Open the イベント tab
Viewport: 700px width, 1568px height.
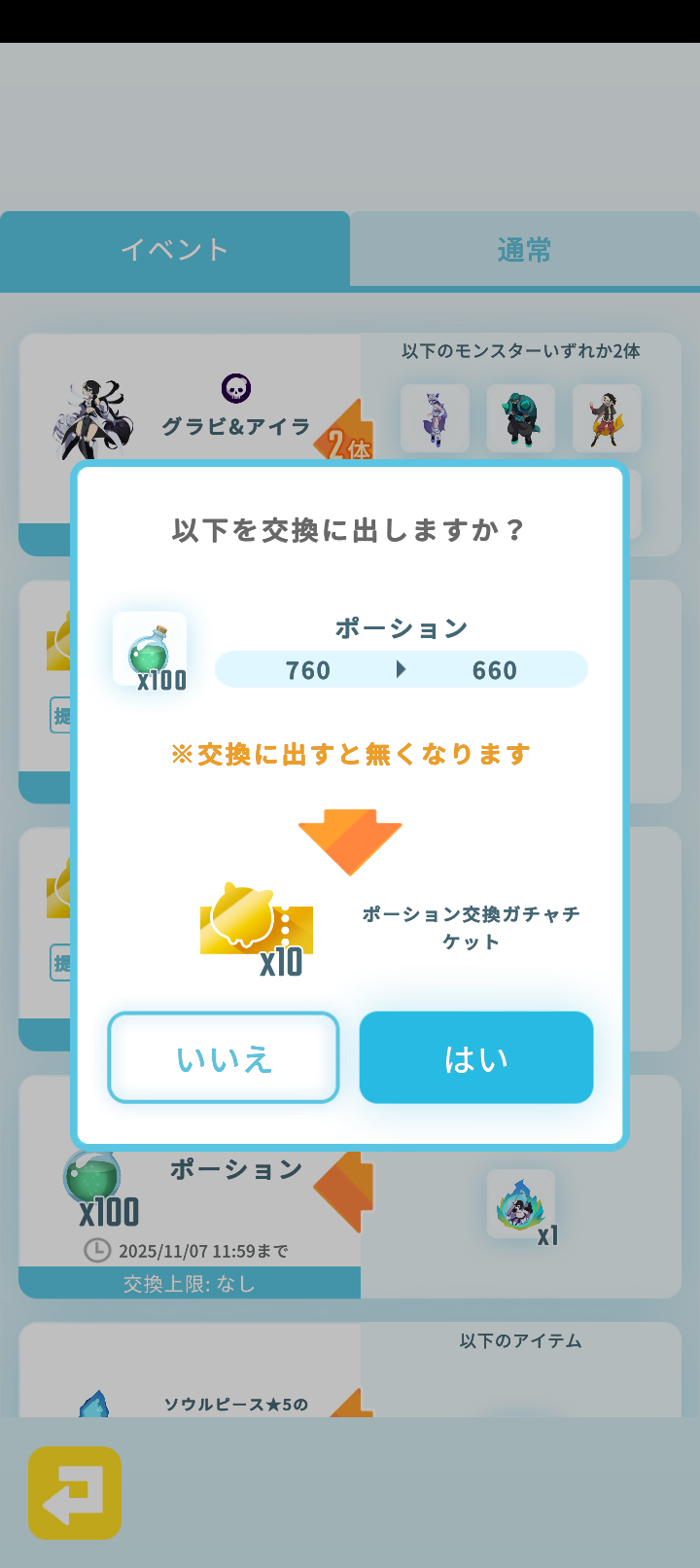[x=175, y=250]
